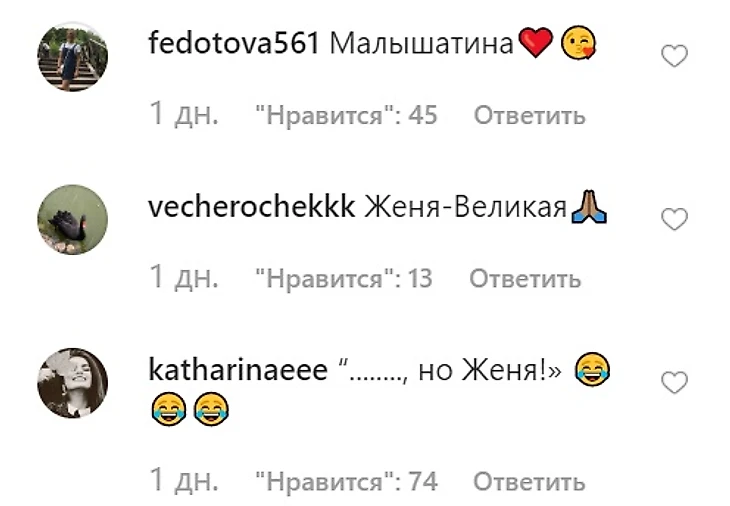Viewport: 730px width, 506px height.
Task: Tap the username fedotova561
Action: (x=232, y=44)
